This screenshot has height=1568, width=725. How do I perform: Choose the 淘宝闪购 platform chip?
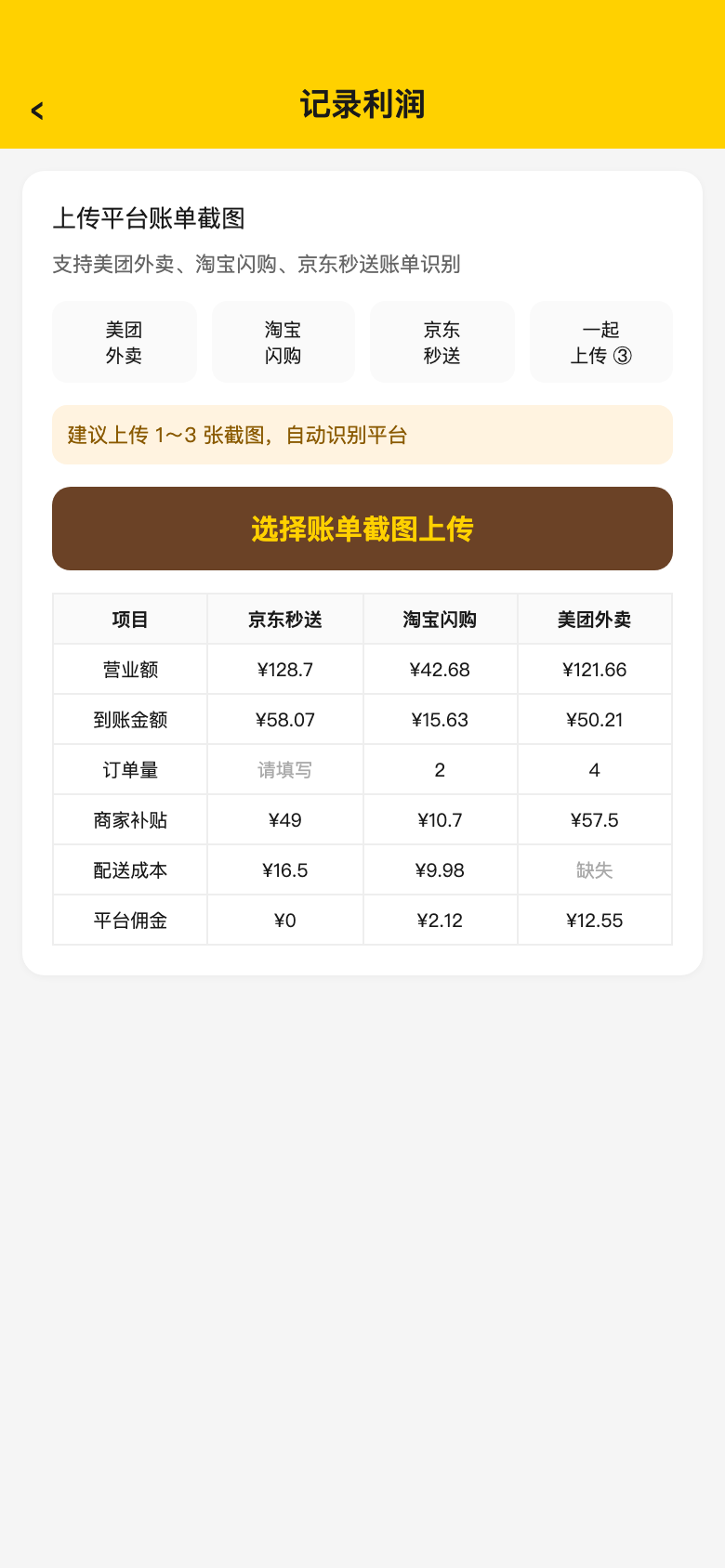point(283,342)
